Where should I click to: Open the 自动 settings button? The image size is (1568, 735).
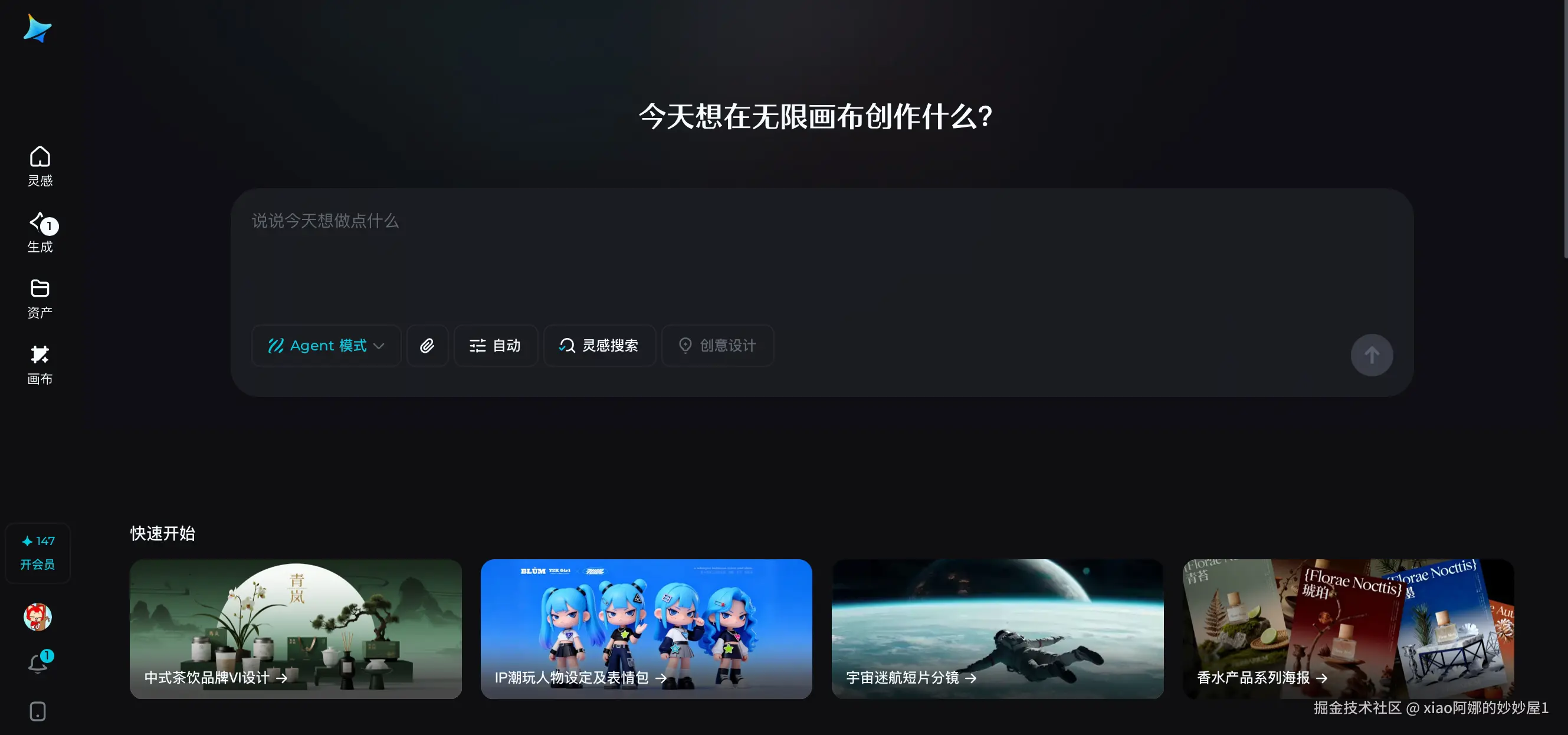[496, 346]
